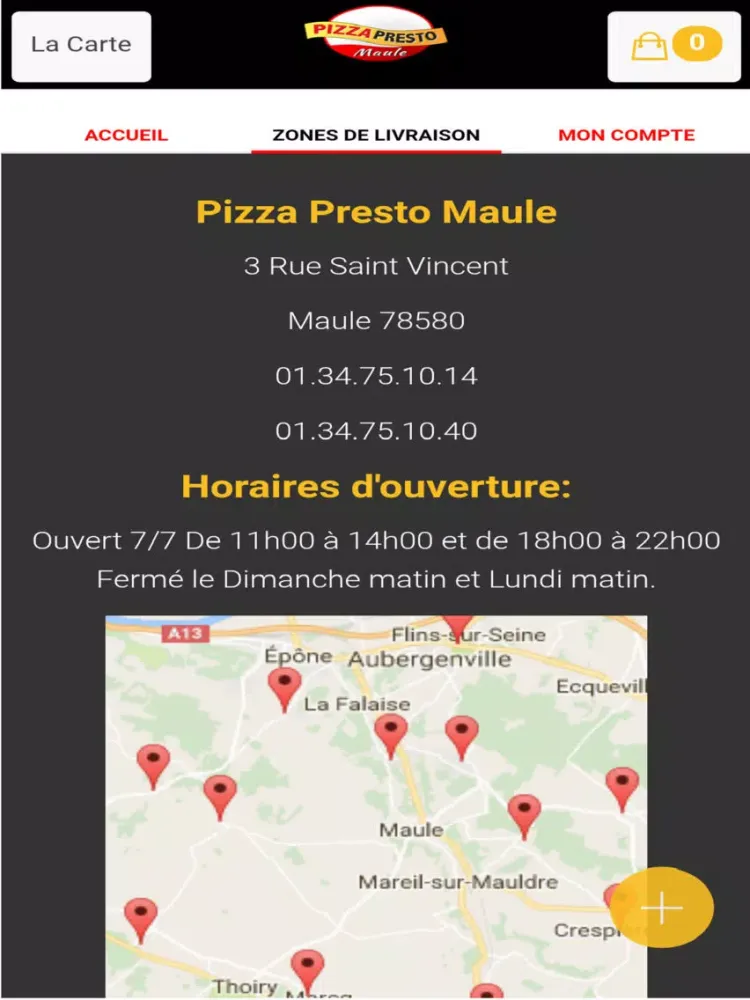Call the number 01.34.75.10.40
The width and height of the screenshot is (750, 1000).
pyautogui.click(x=377, y=431)
